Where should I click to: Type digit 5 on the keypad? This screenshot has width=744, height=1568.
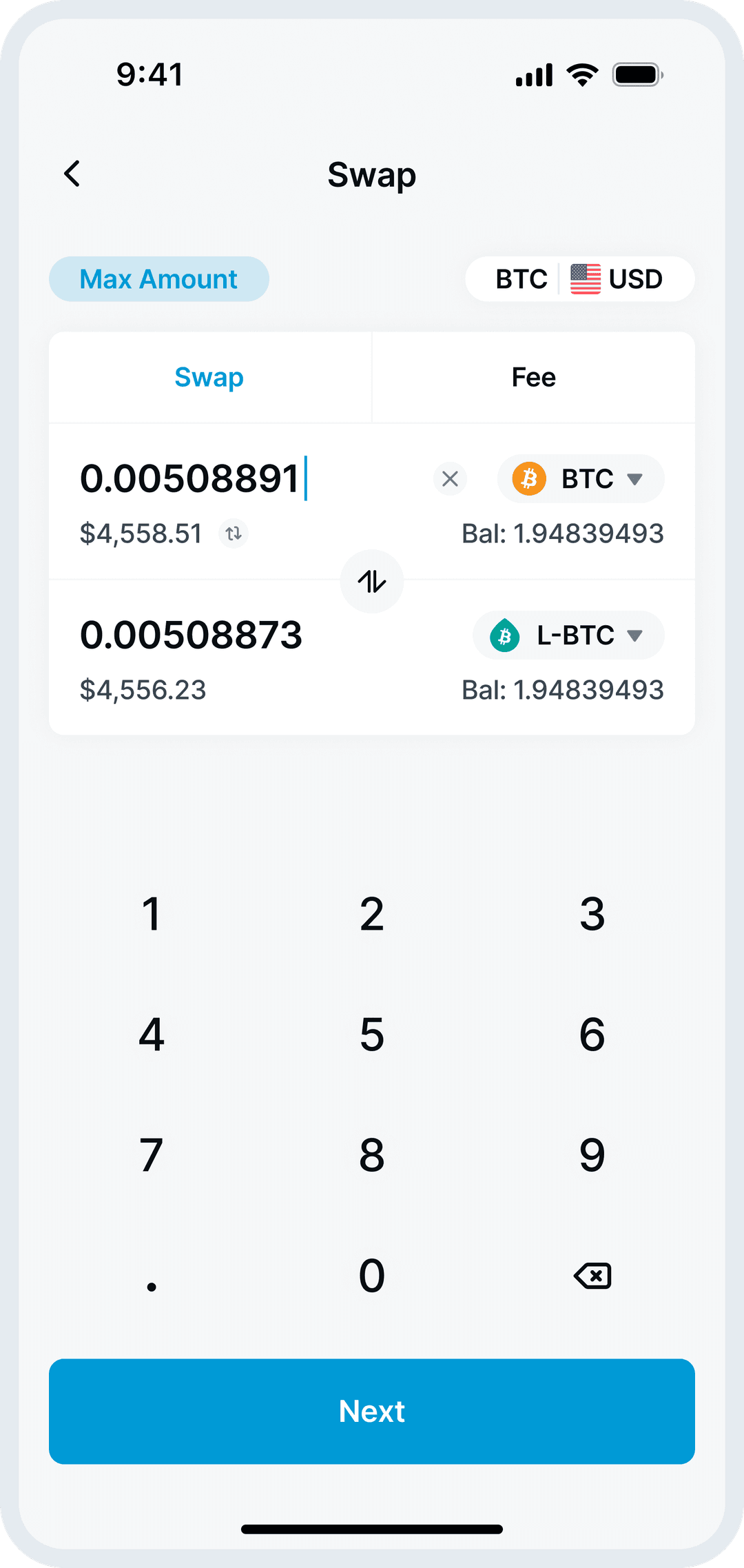372,1035
